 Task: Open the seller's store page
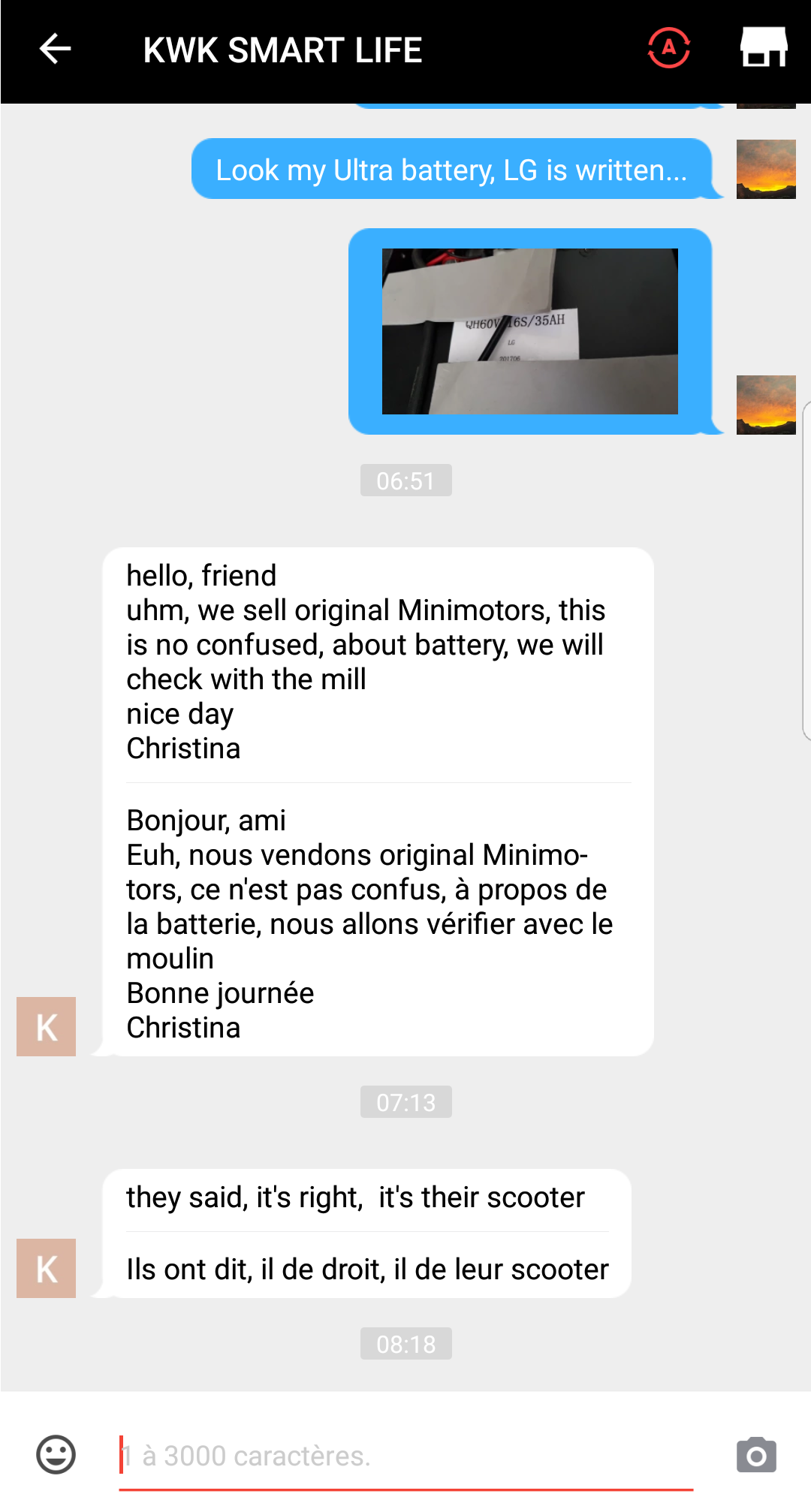pyautogui.click(x=764, y=48)
